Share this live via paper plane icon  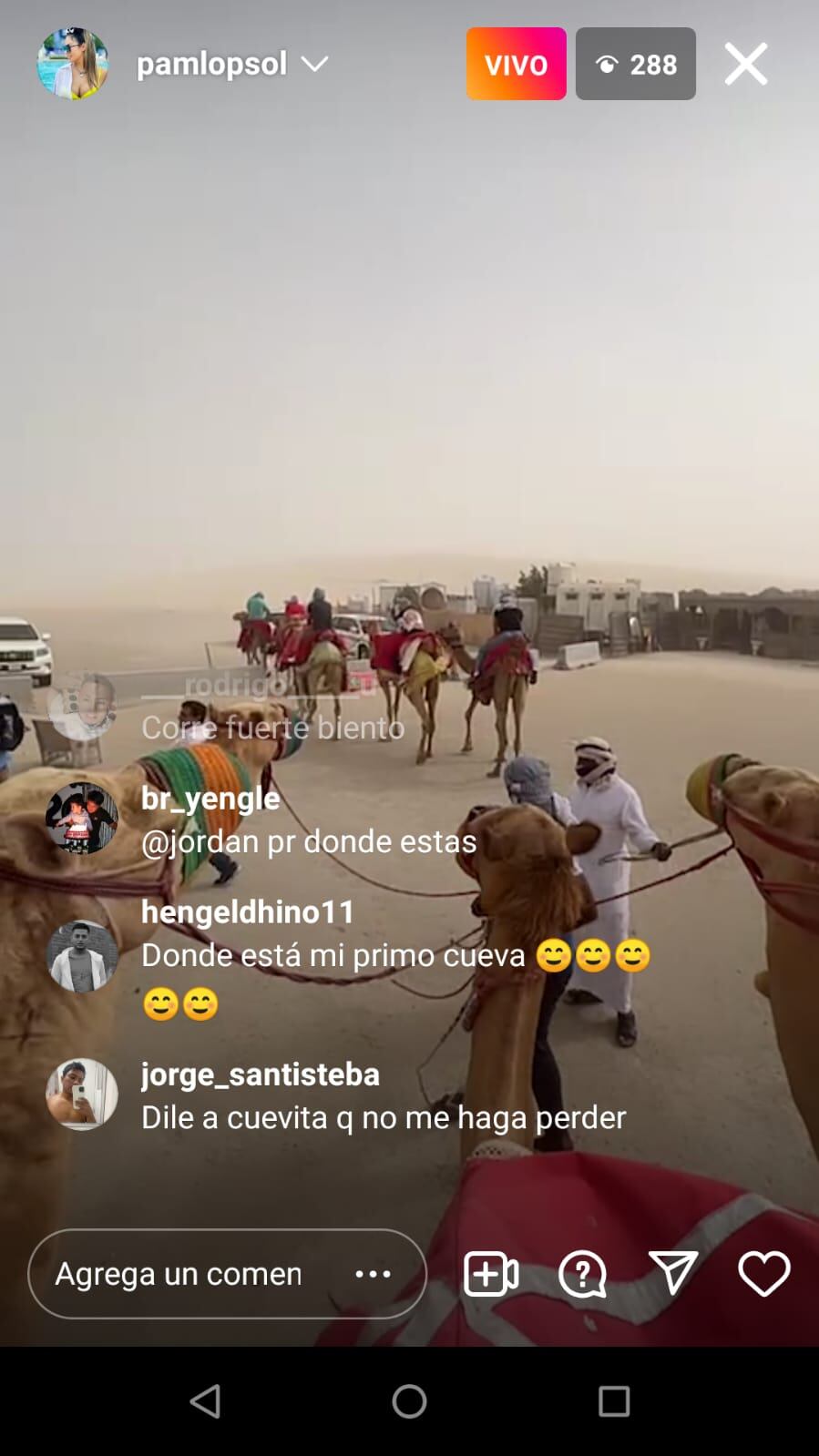pyautogui.click(x=673, y=1273)
